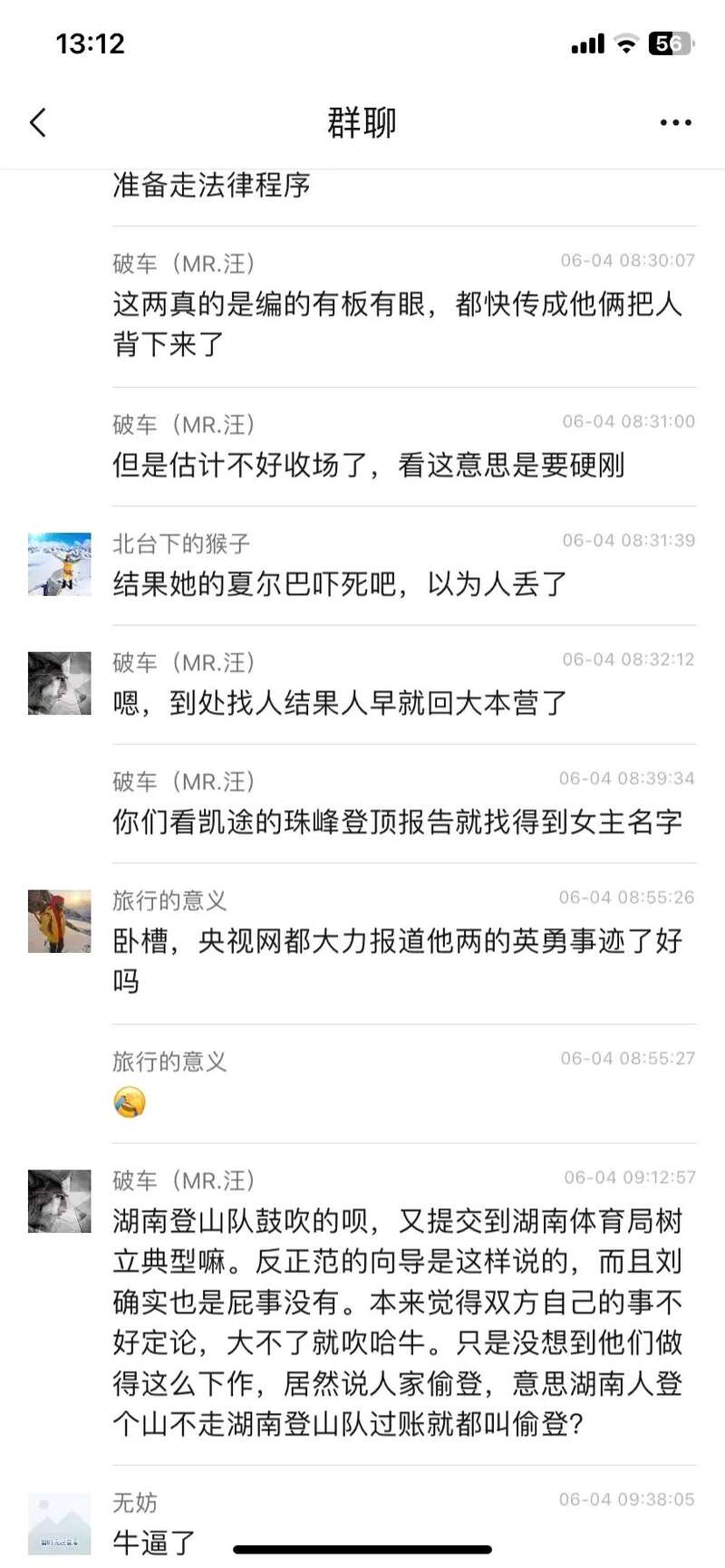The width and height of the screenshot is (725, 1568).
Task: Open avatar of 北台下的猴子
Action: (x=60, y=564)
